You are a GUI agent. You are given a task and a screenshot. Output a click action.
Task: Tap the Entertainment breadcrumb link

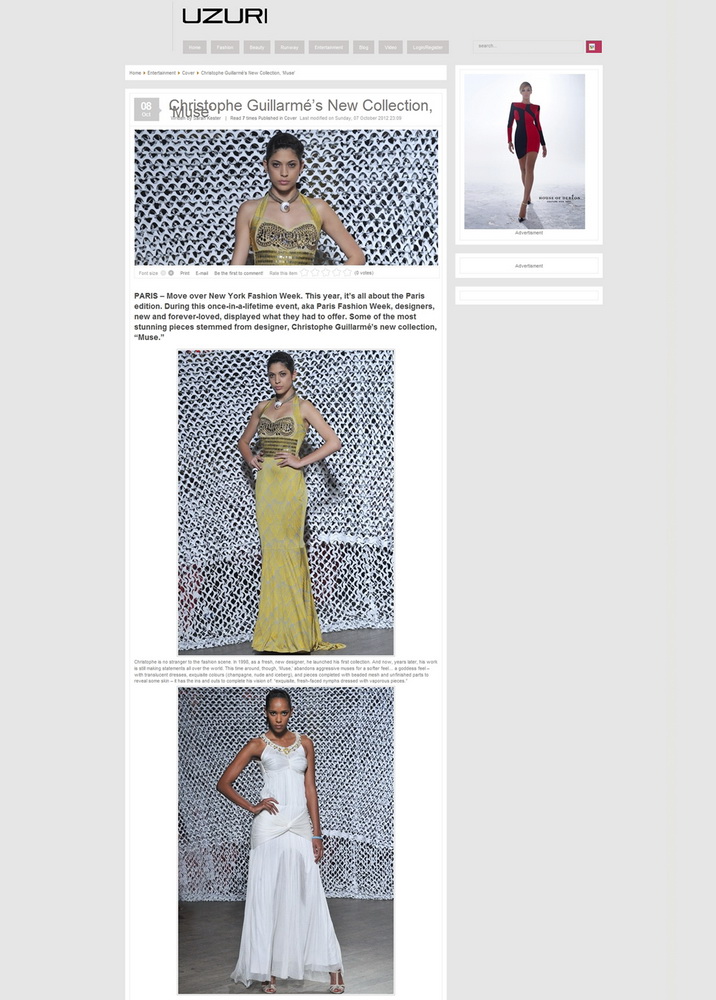(x=161, y=73)
